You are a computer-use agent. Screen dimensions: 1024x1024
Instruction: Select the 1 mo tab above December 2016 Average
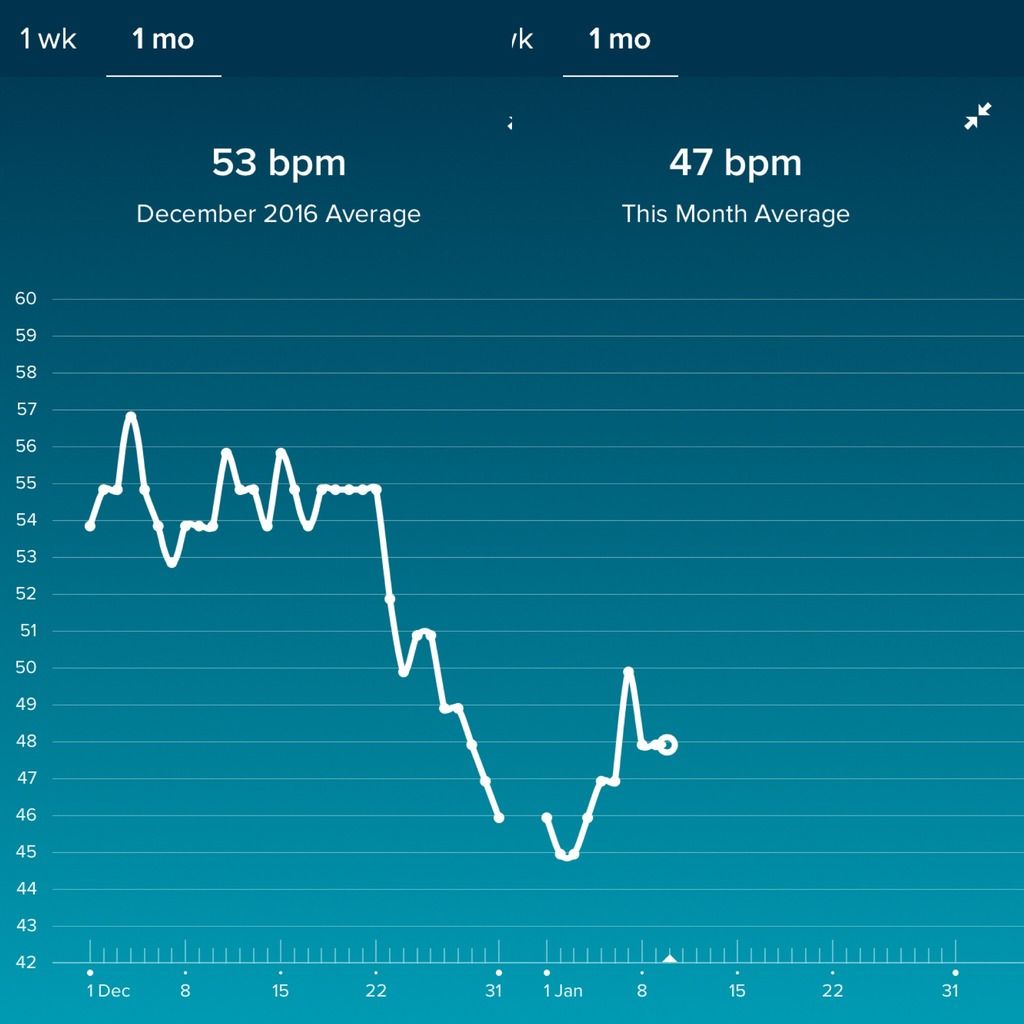pos(163,40)
